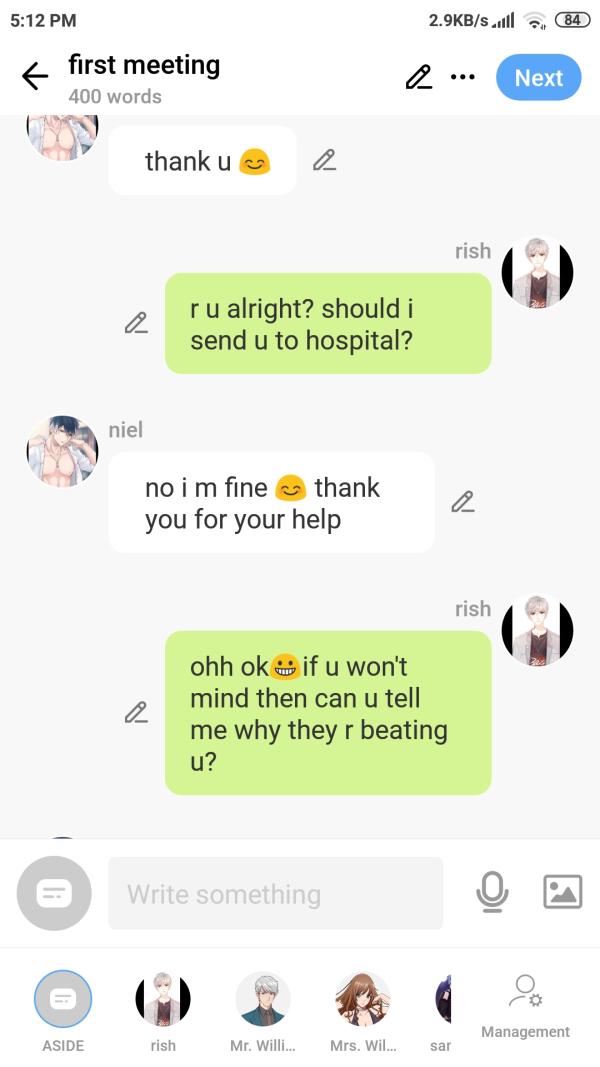
Task: Open character Management
Action: coord(525,1003)
